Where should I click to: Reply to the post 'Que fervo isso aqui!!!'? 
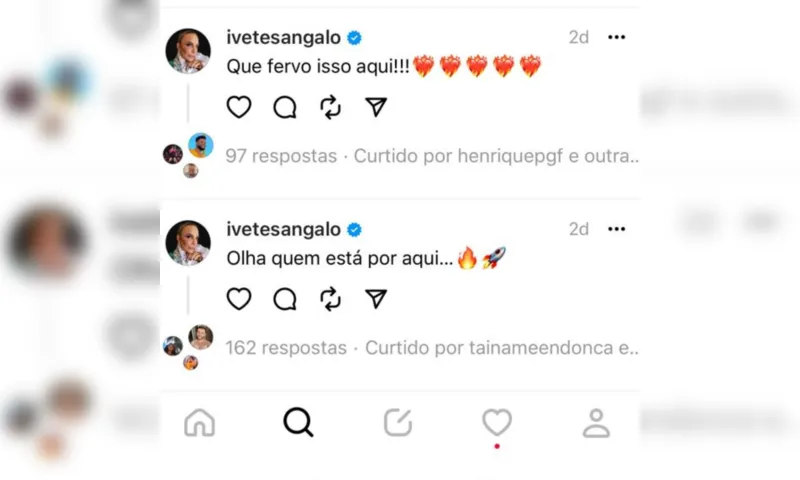(x=285, y=107)
